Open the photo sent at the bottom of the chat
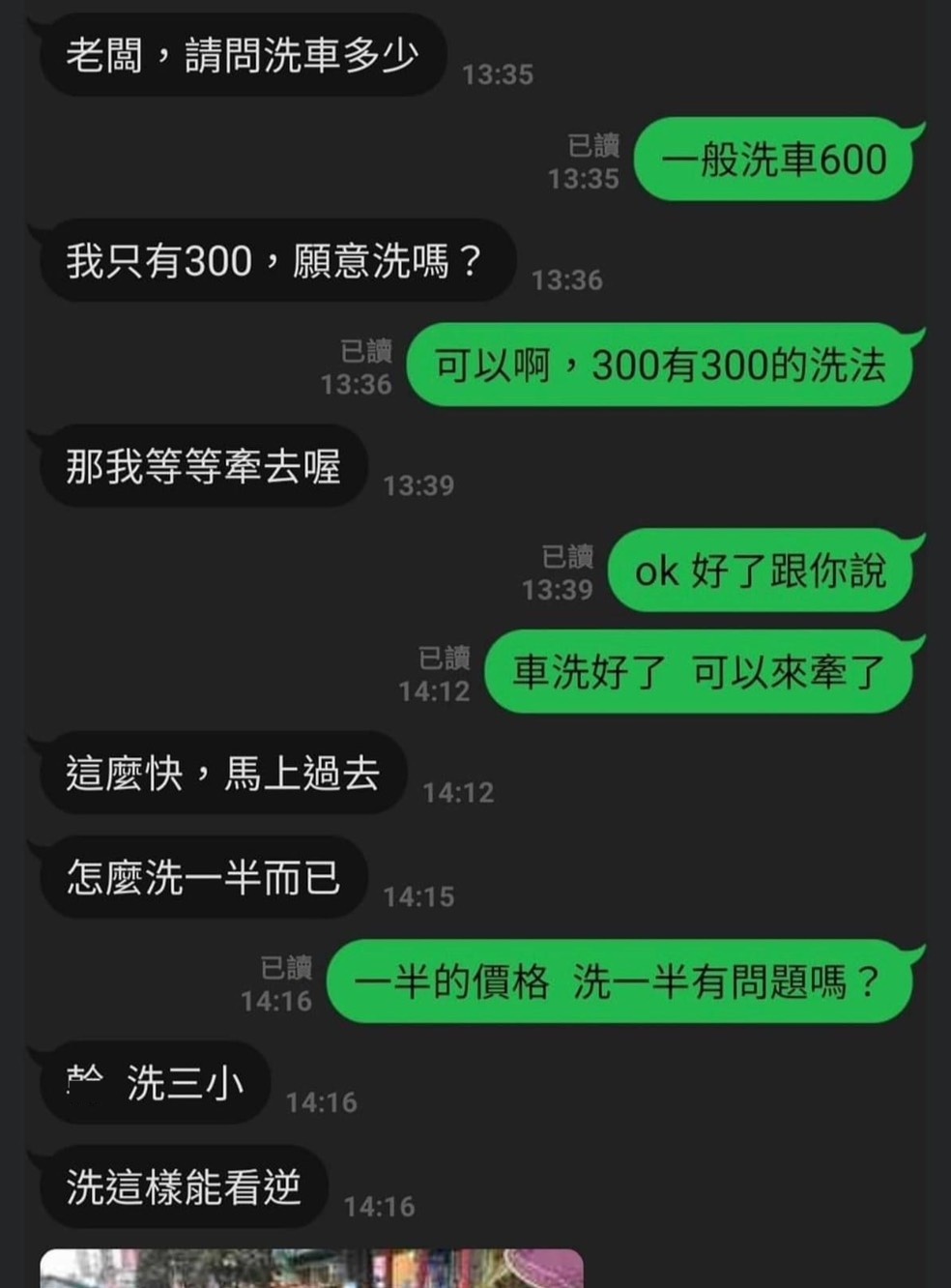This screenshot has height=1288, width=951. [x=311, y=1269]
